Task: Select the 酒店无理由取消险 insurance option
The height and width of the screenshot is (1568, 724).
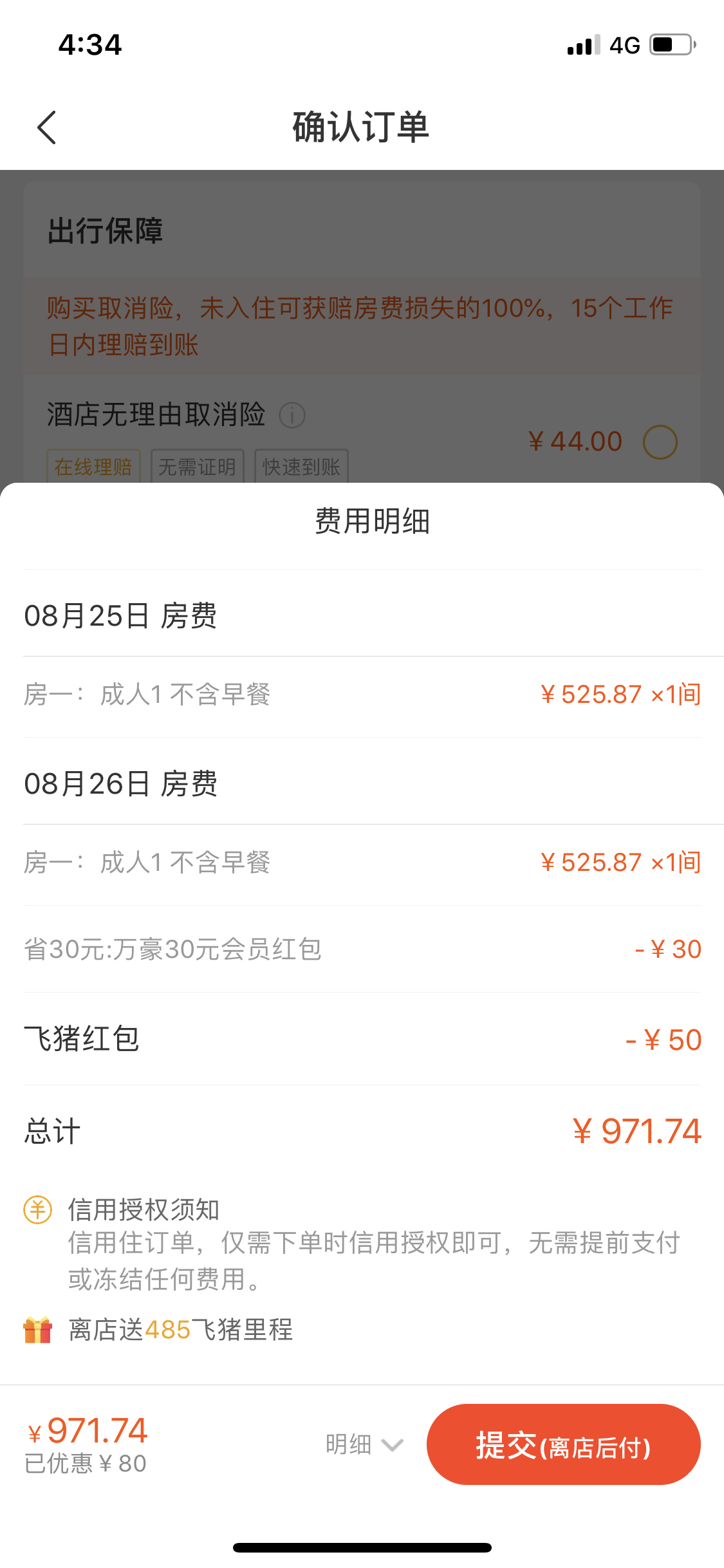Action: pos(660,442)
